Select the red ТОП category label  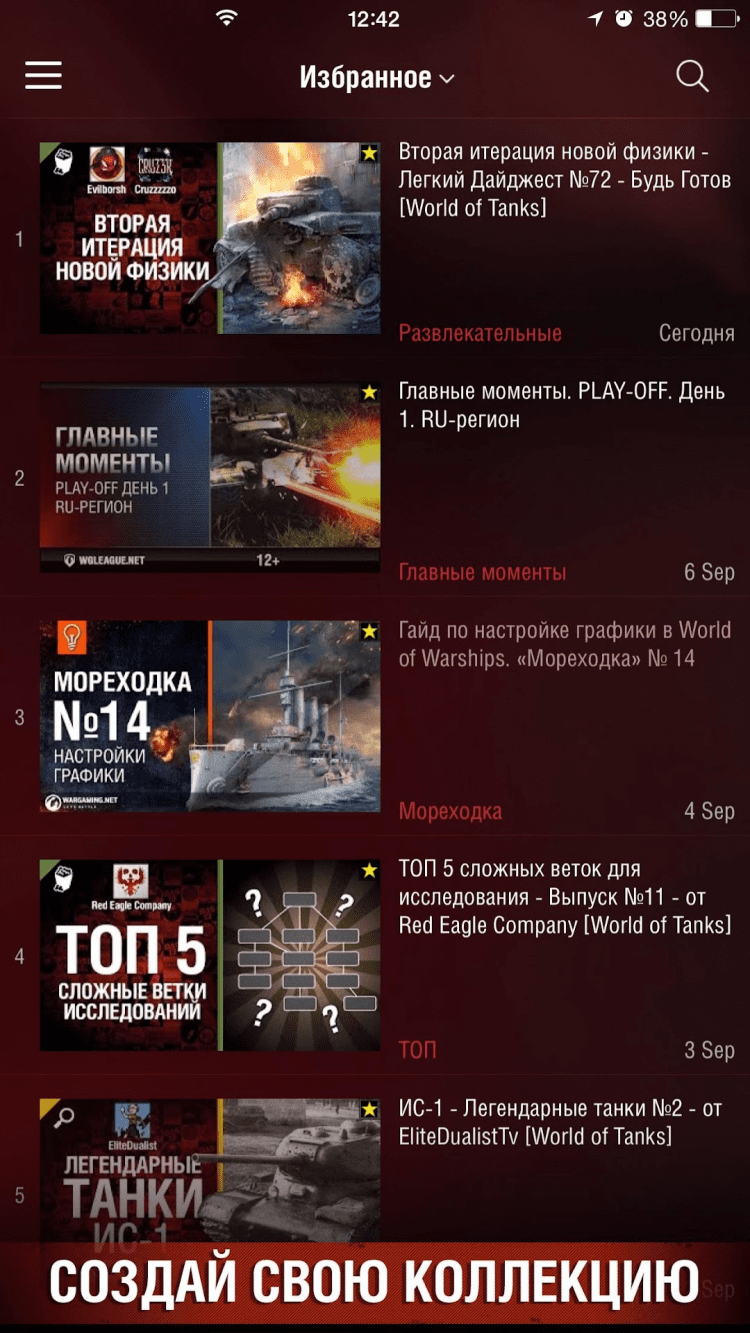point(417,1050)
